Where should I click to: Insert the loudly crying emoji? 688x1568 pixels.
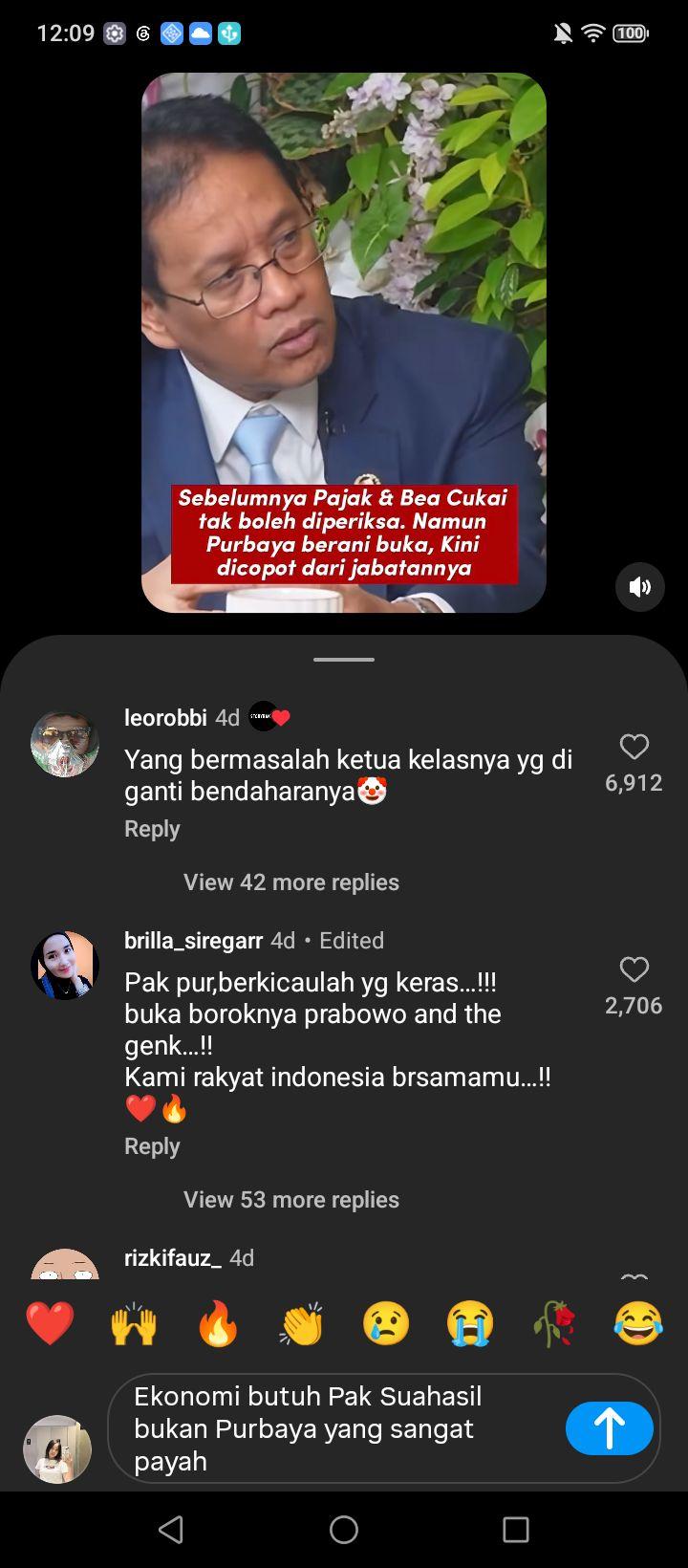pos(470,1324)
